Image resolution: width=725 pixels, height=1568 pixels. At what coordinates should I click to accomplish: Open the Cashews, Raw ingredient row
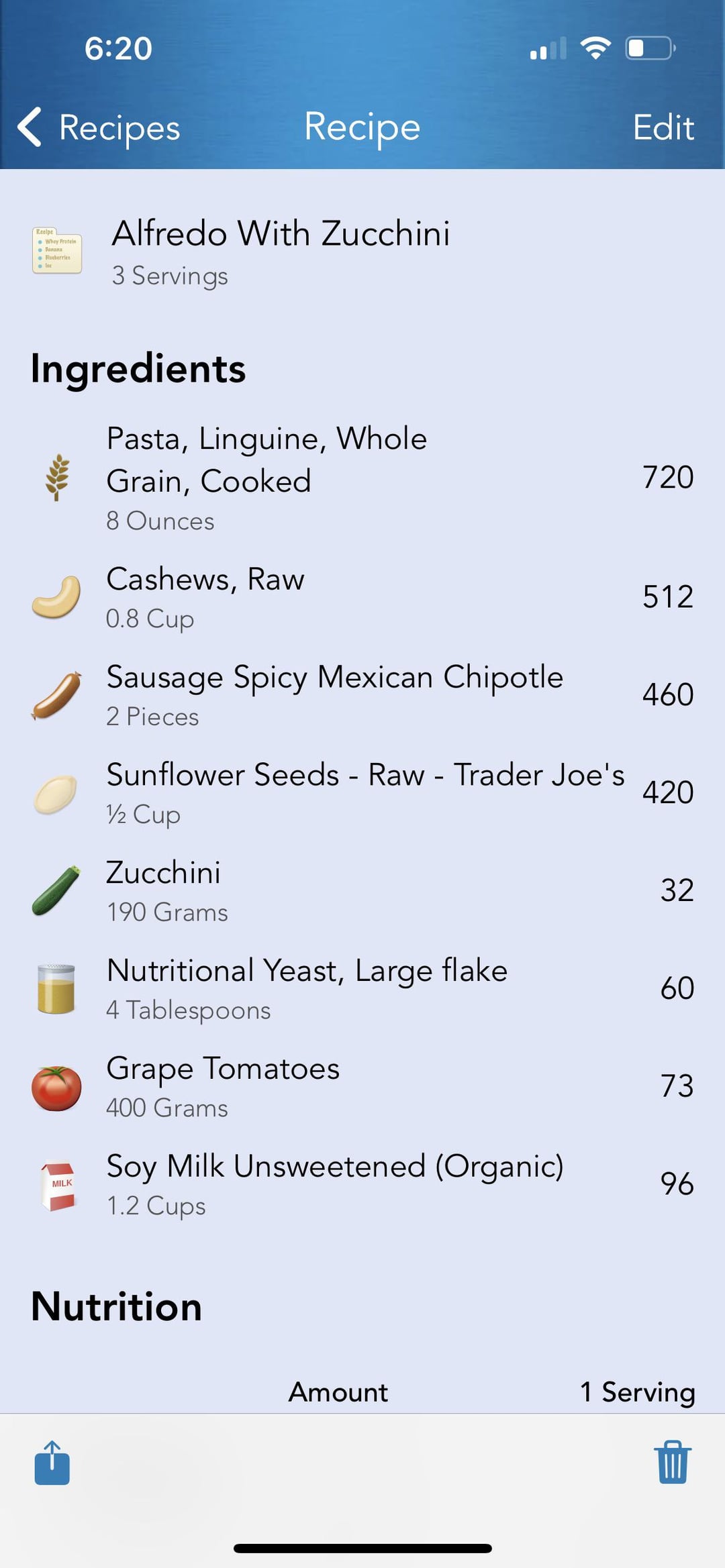coord(362,597)
